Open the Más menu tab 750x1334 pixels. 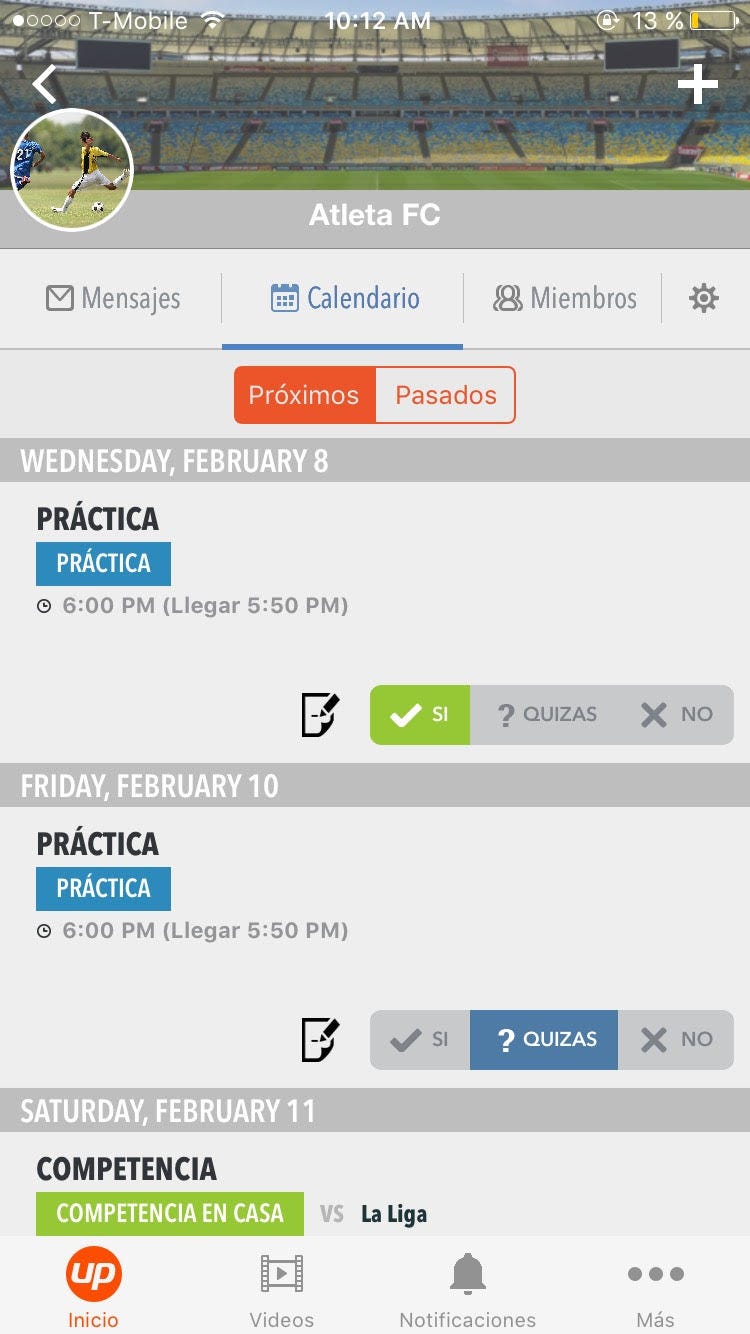point(656,1290)
